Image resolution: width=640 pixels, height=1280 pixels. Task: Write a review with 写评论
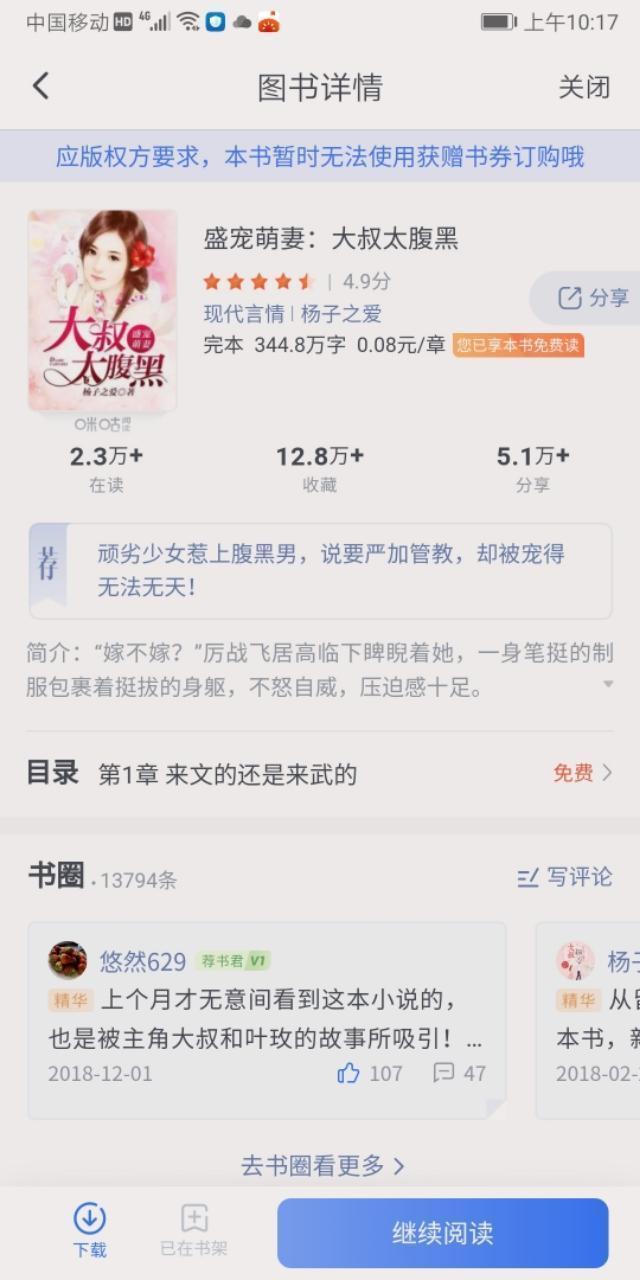565,877
